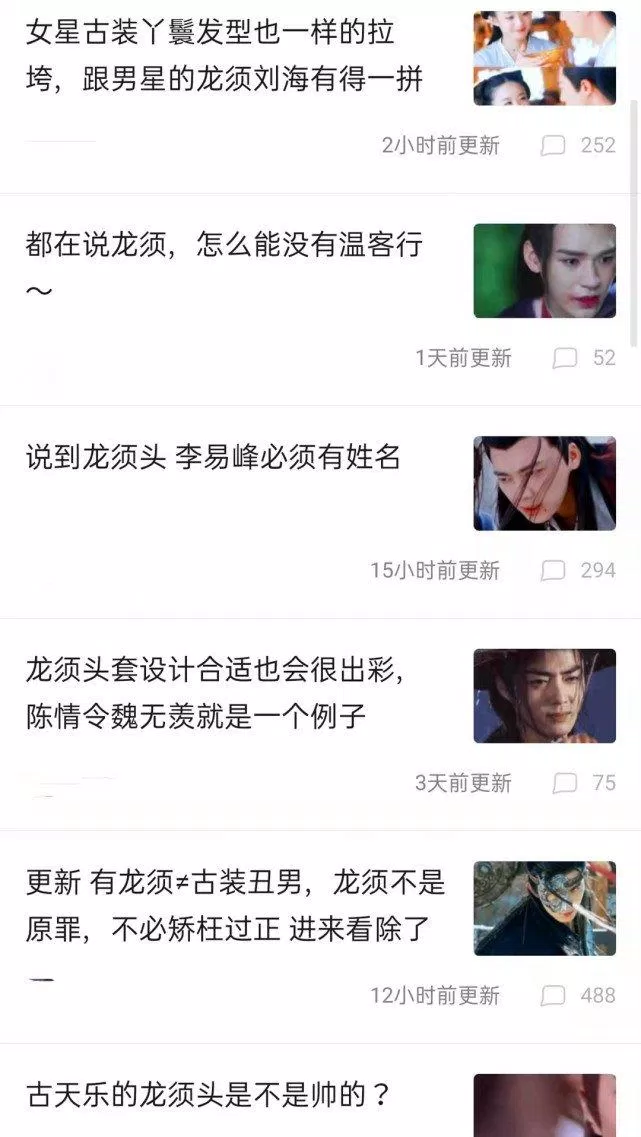View the 488 comments on the 古装丑男 post
641x1137 pixels.
click(578, 996)
